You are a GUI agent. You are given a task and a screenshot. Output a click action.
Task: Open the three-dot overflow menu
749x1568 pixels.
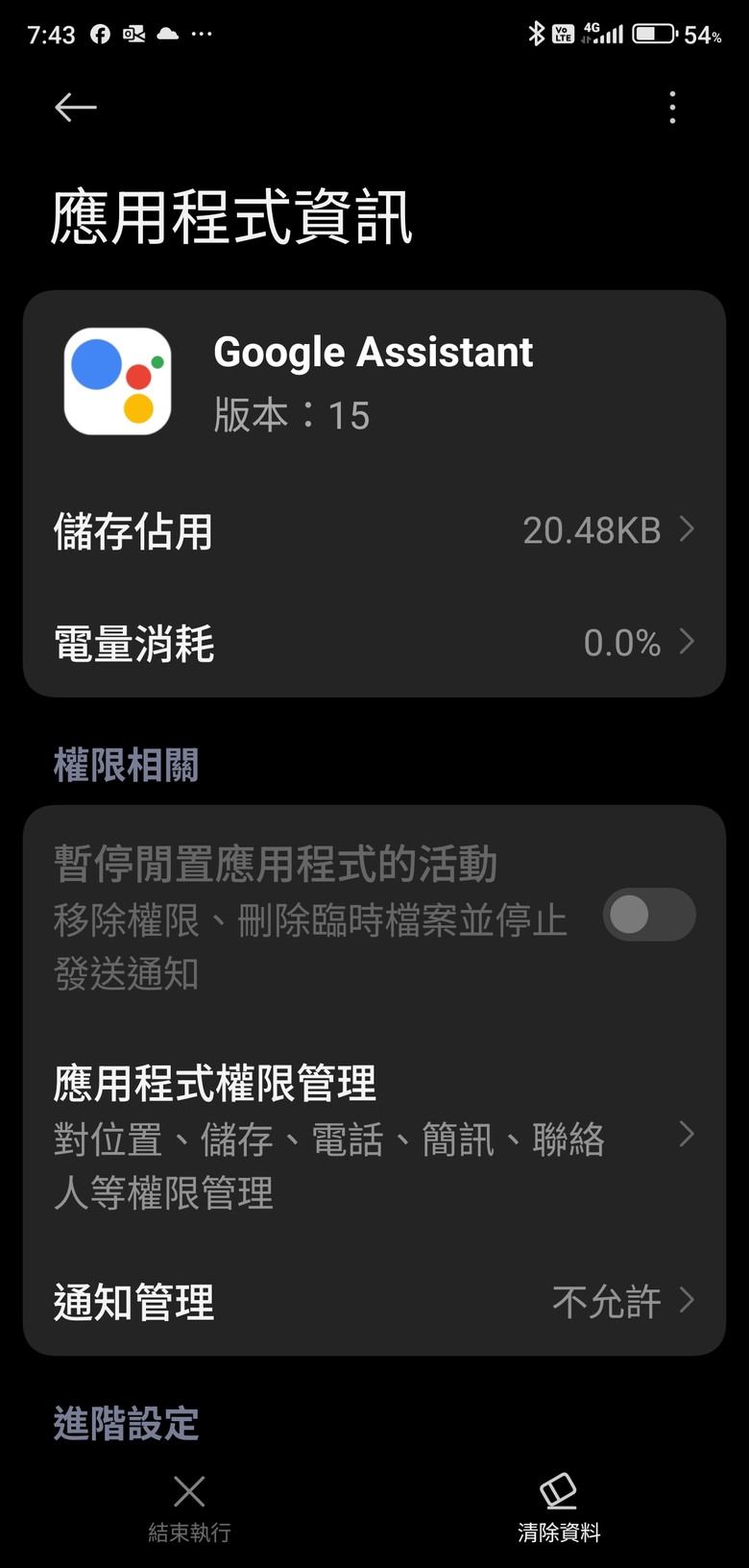[672, 108]
